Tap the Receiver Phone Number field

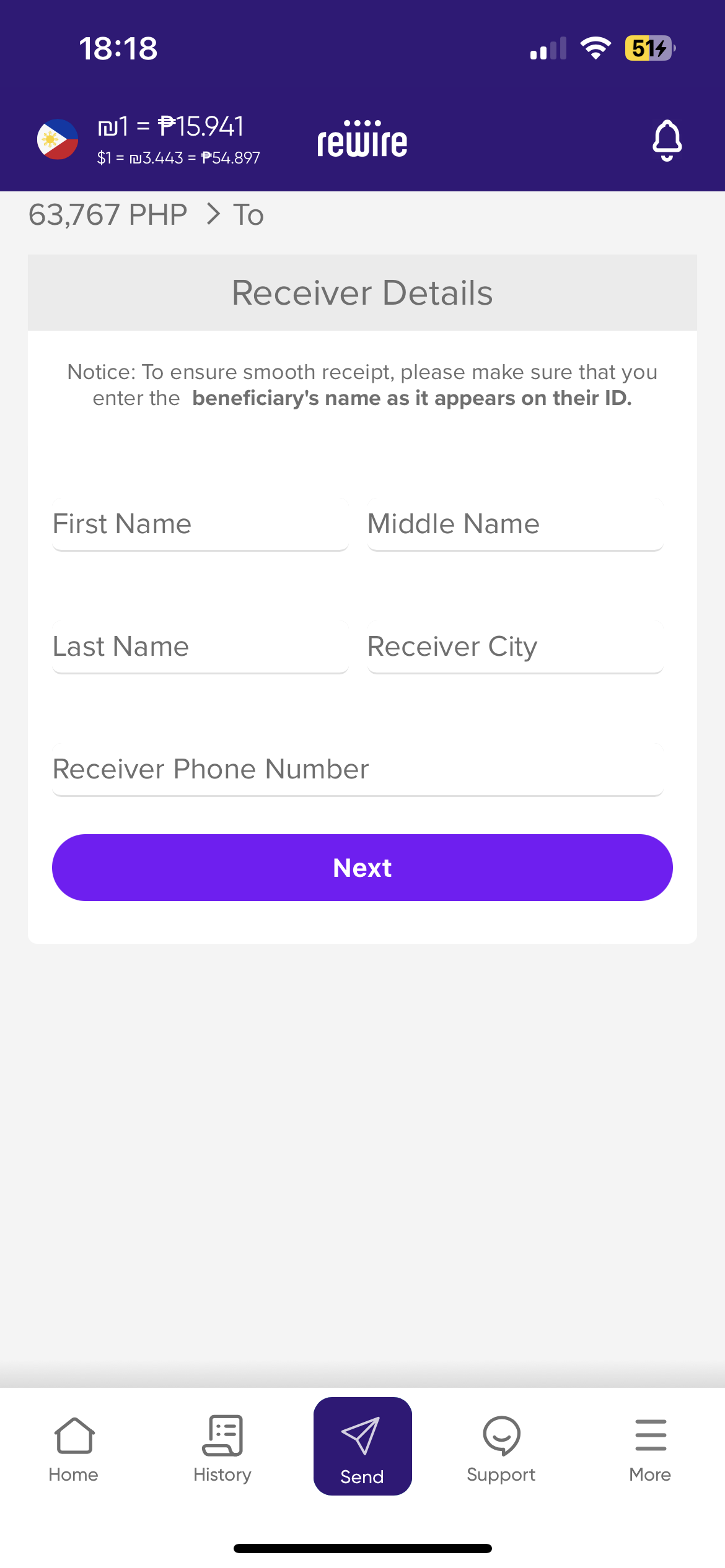[357, 770]
